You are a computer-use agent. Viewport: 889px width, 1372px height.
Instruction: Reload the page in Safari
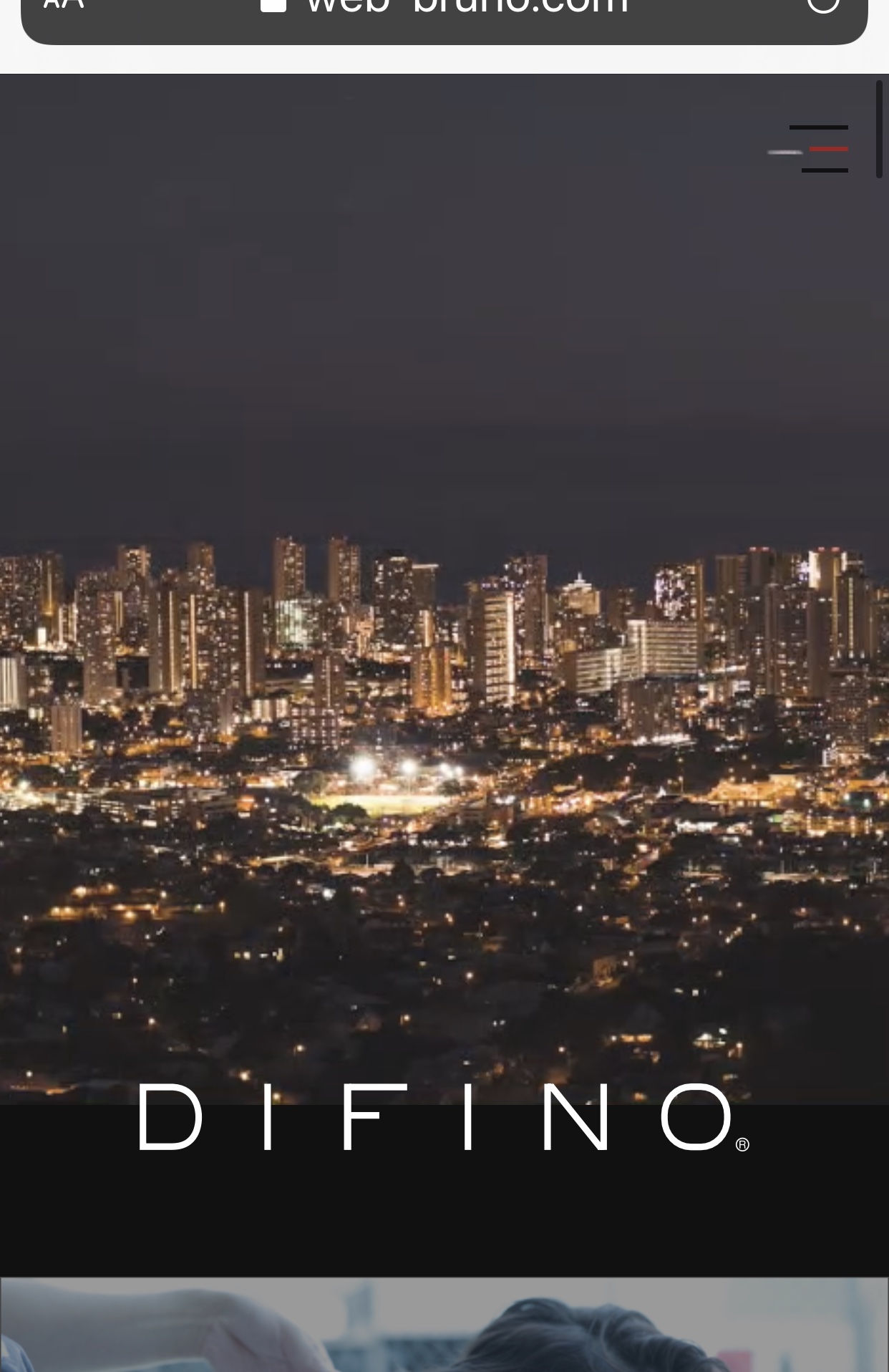pyautogui.click(x=822, y=6)
